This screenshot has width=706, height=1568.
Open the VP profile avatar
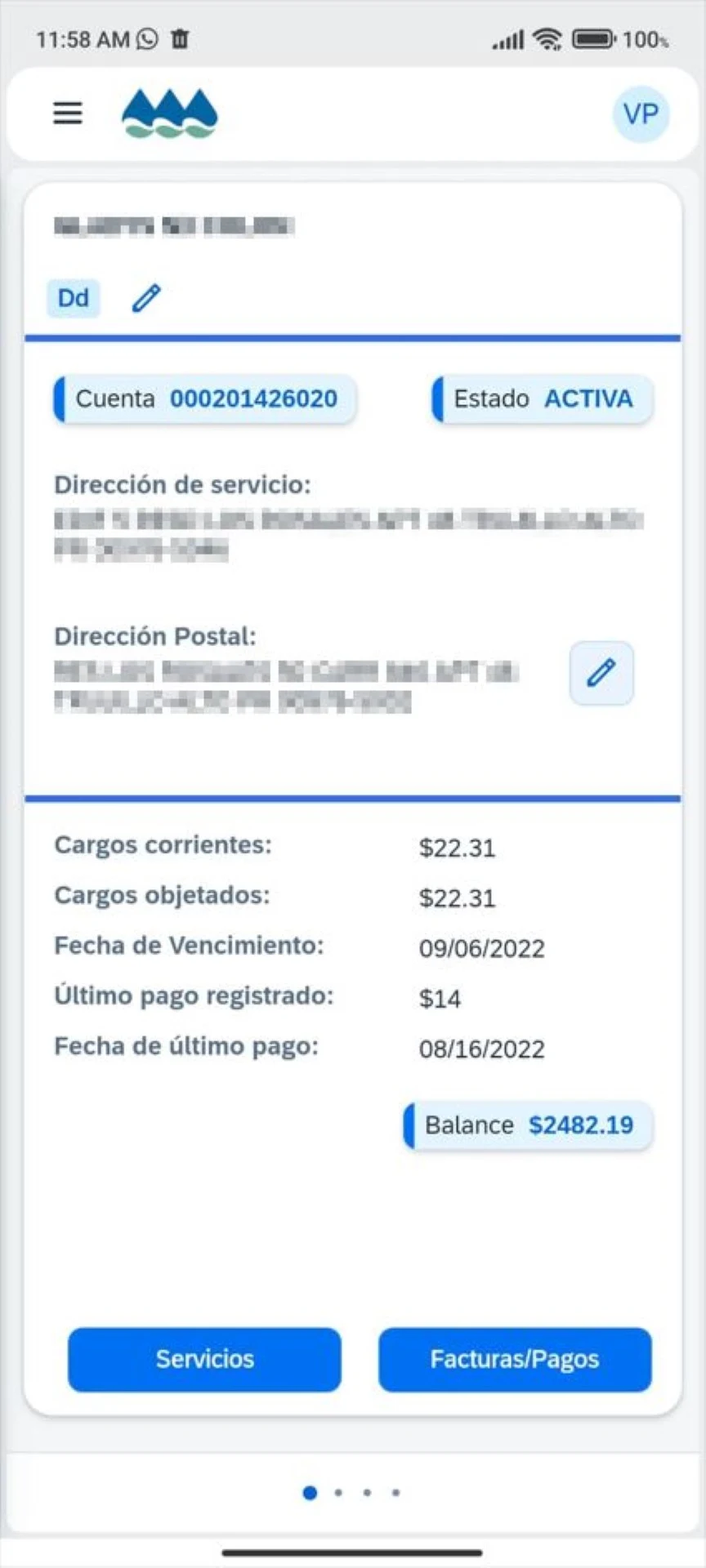(641, 114)
